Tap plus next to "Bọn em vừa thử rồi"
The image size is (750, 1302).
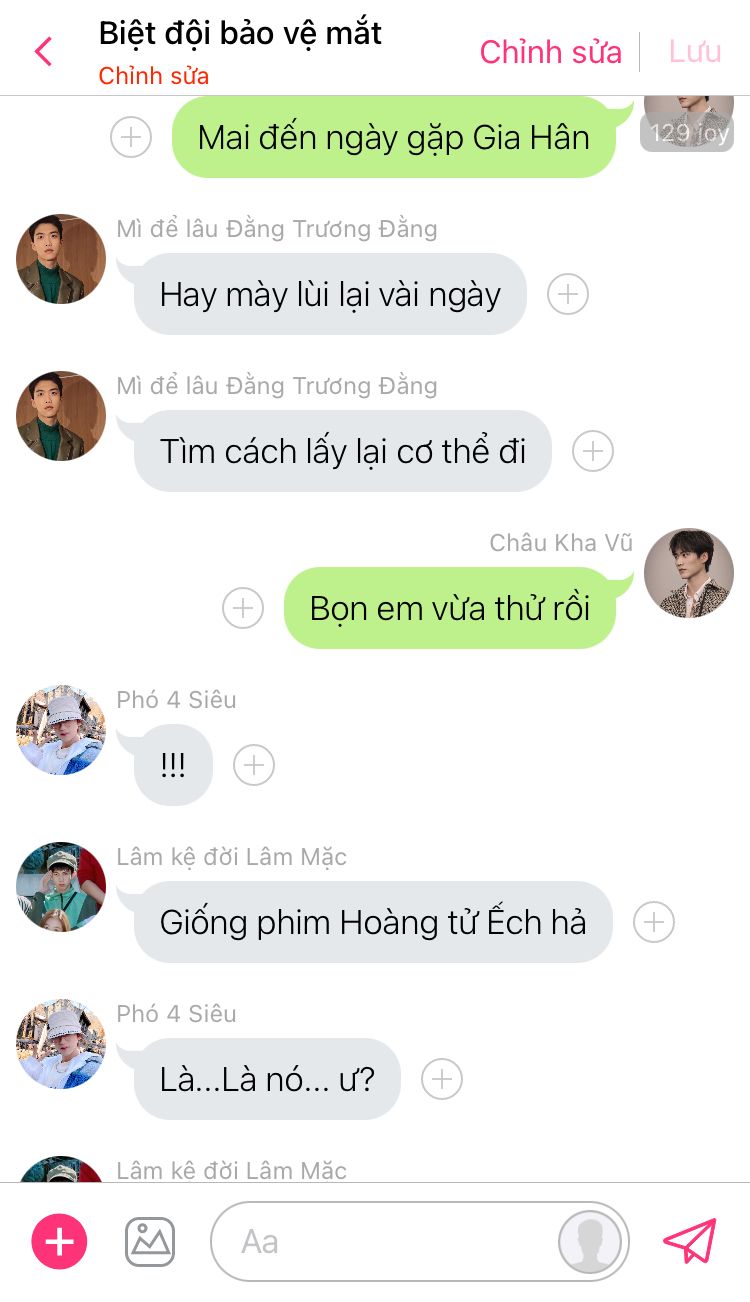click(x=243, y=608)
